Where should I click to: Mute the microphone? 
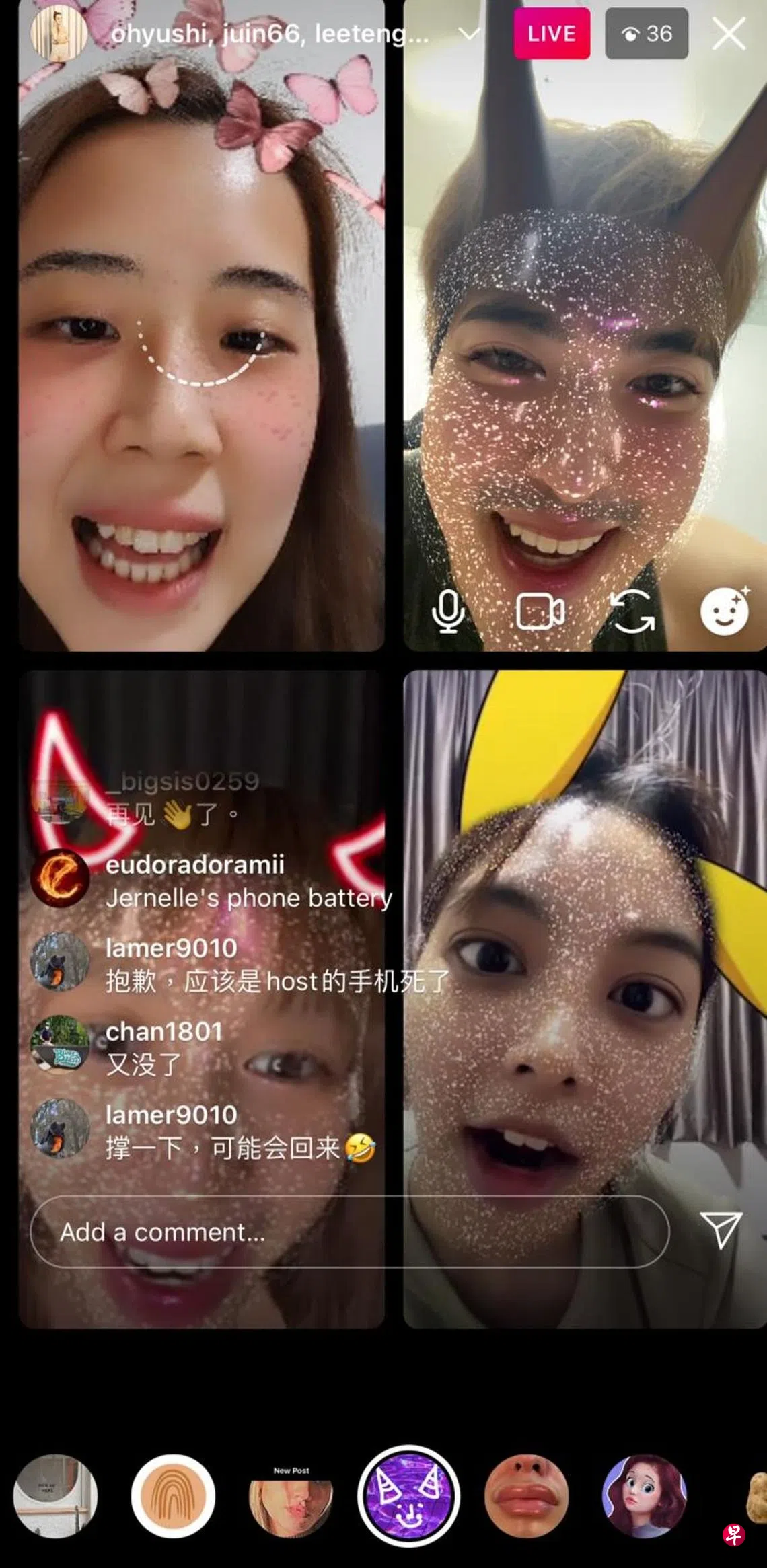point(448,611)
